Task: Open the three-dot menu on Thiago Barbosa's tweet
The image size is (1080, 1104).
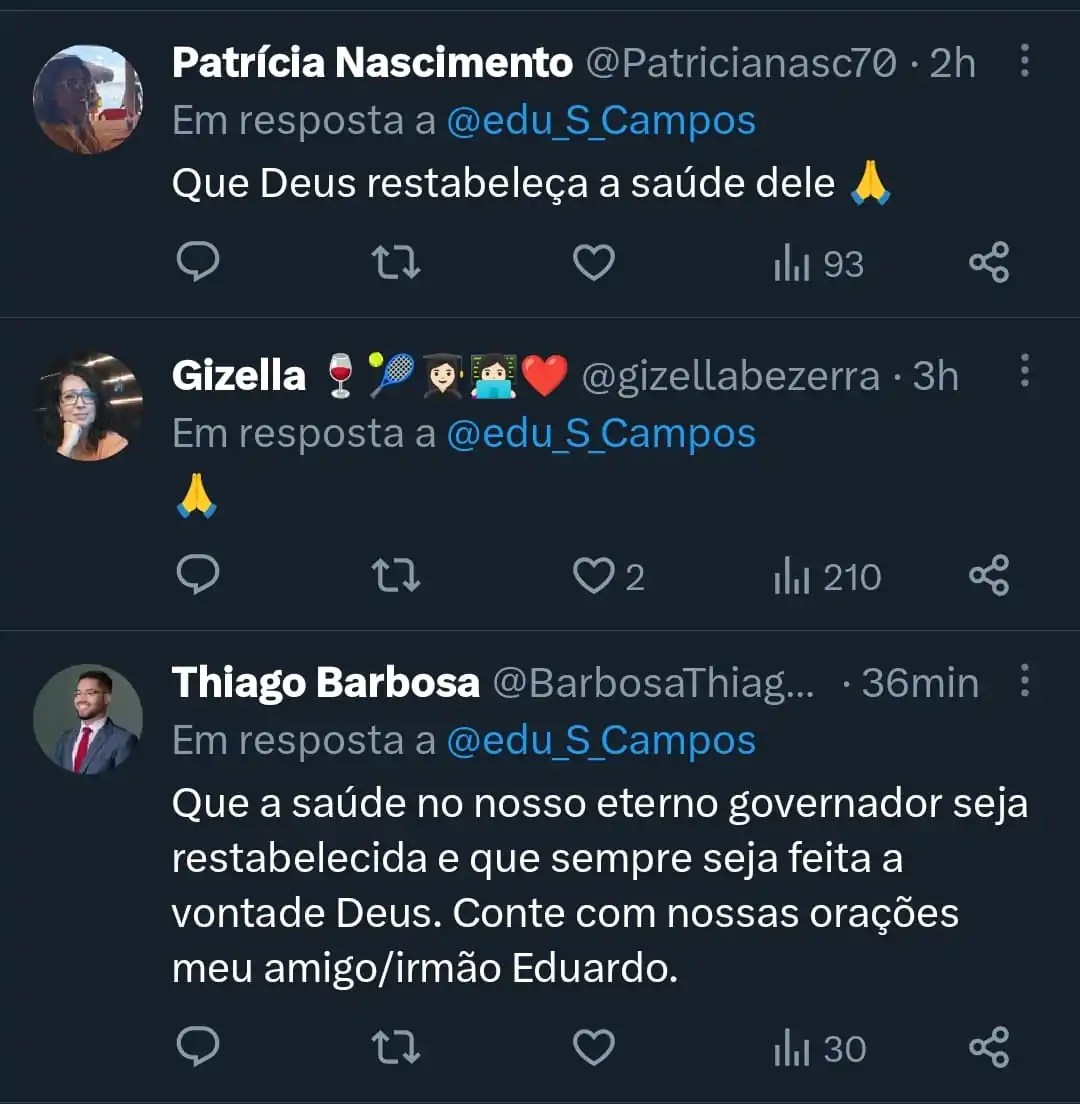Action: coord(1024,681)
